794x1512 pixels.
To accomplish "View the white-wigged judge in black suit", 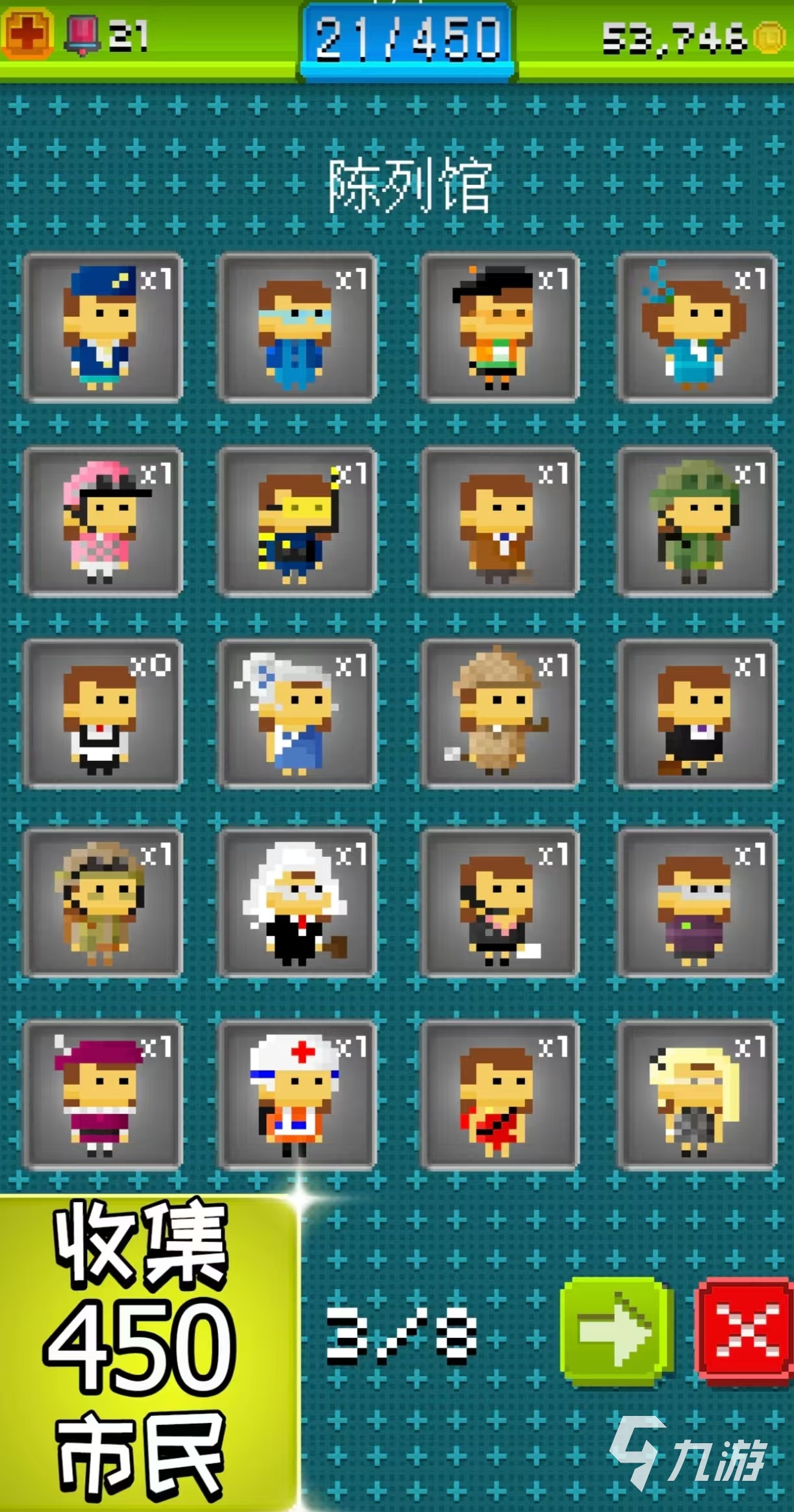I will (297, 904).
